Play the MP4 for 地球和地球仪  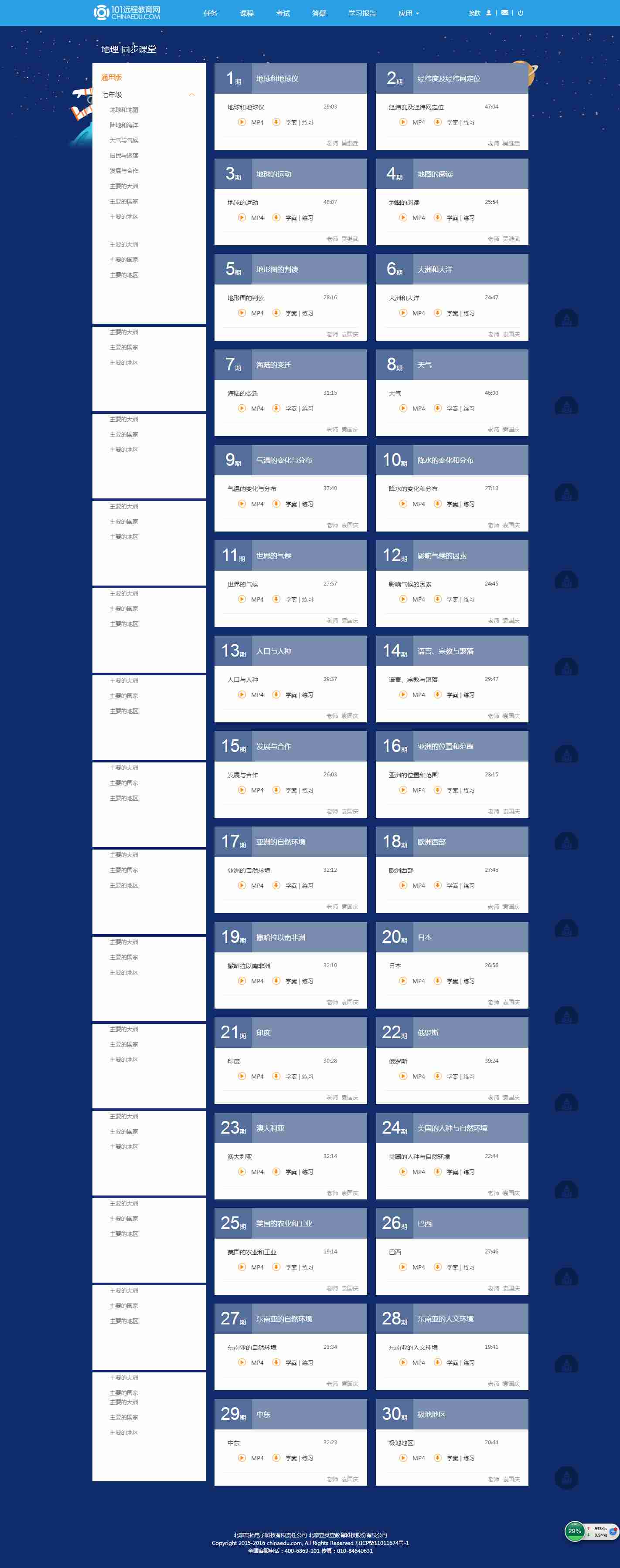[251, 122]
